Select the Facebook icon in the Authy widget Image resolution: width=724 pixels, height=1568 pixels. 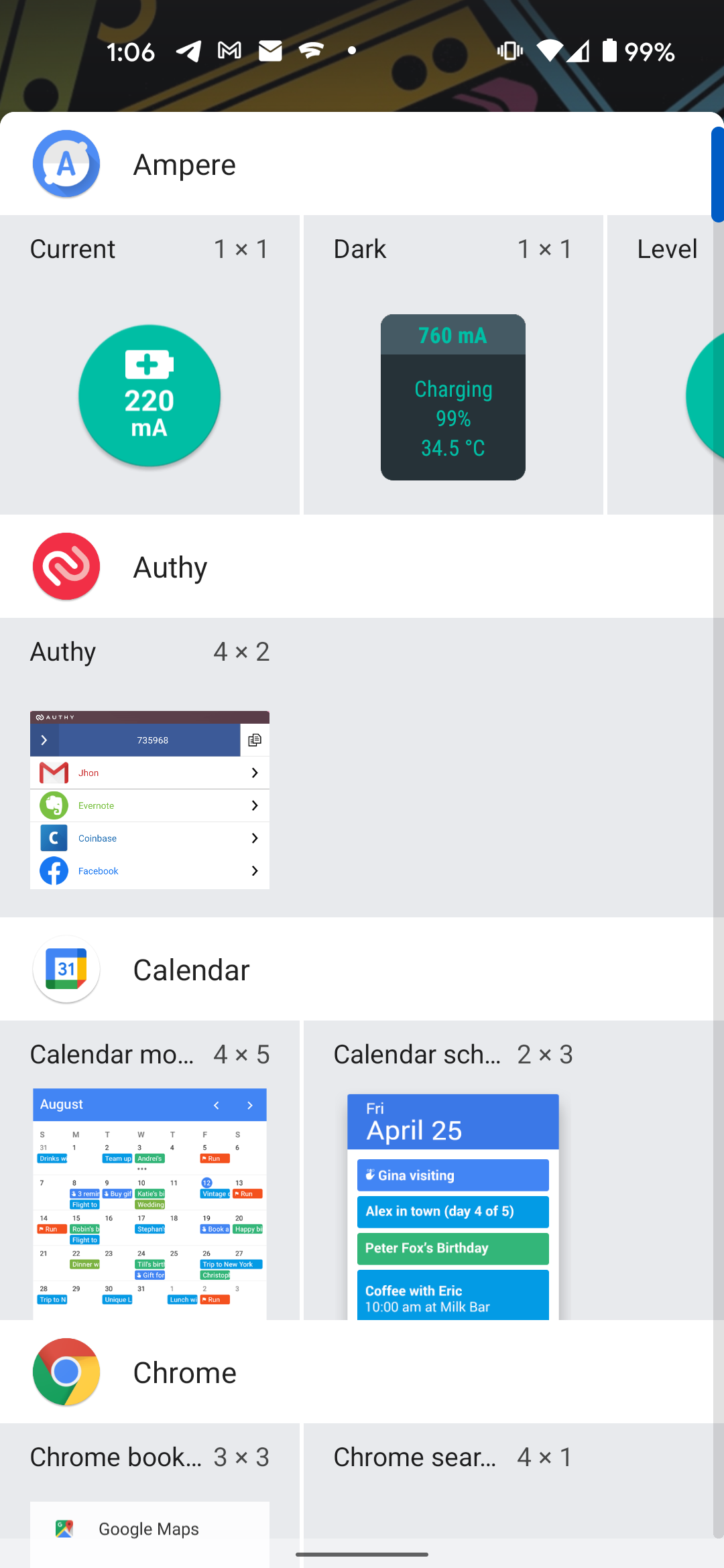point(54,870)
